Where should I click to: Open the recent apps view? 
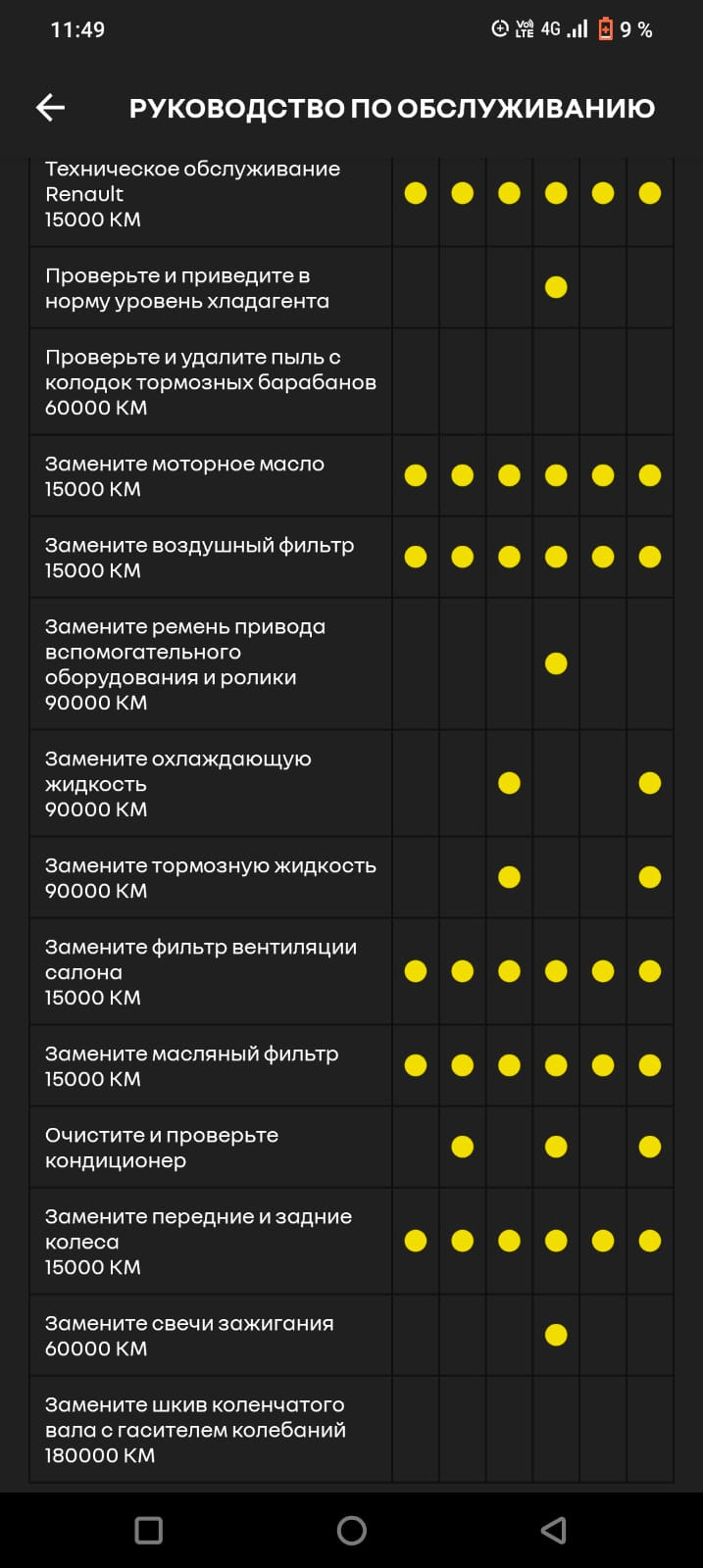149,1530
